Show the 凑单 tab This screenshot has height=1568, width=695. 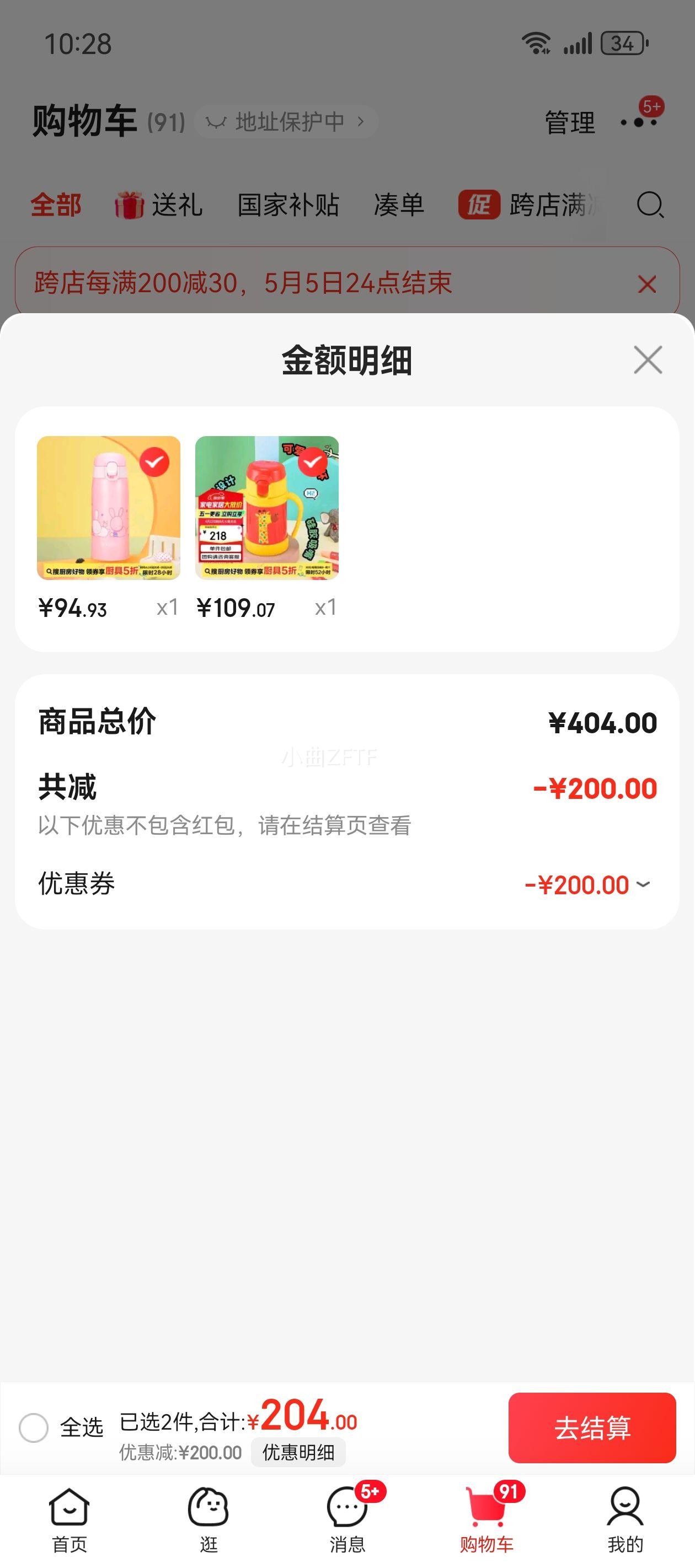(x=399, y=205)
